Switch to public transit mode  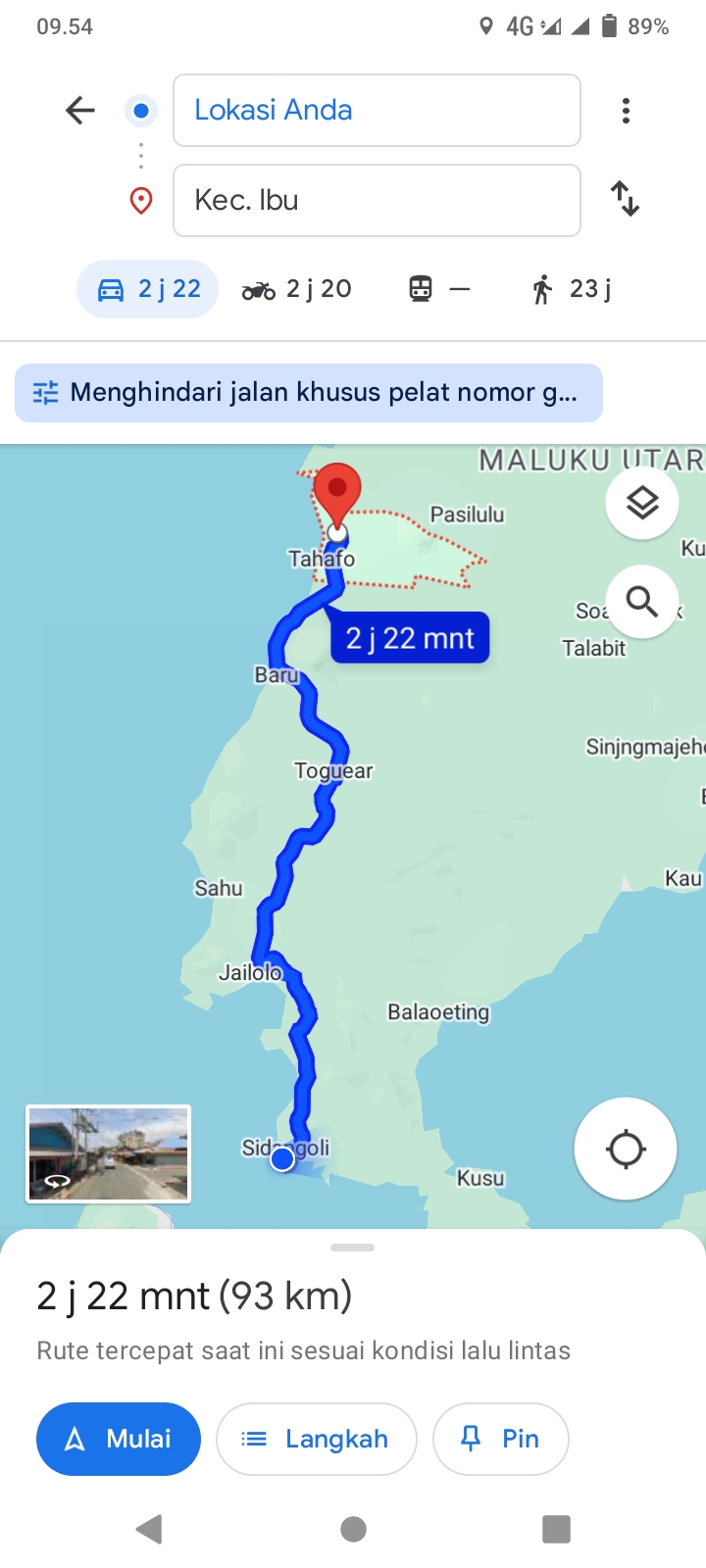pos(439,289)
